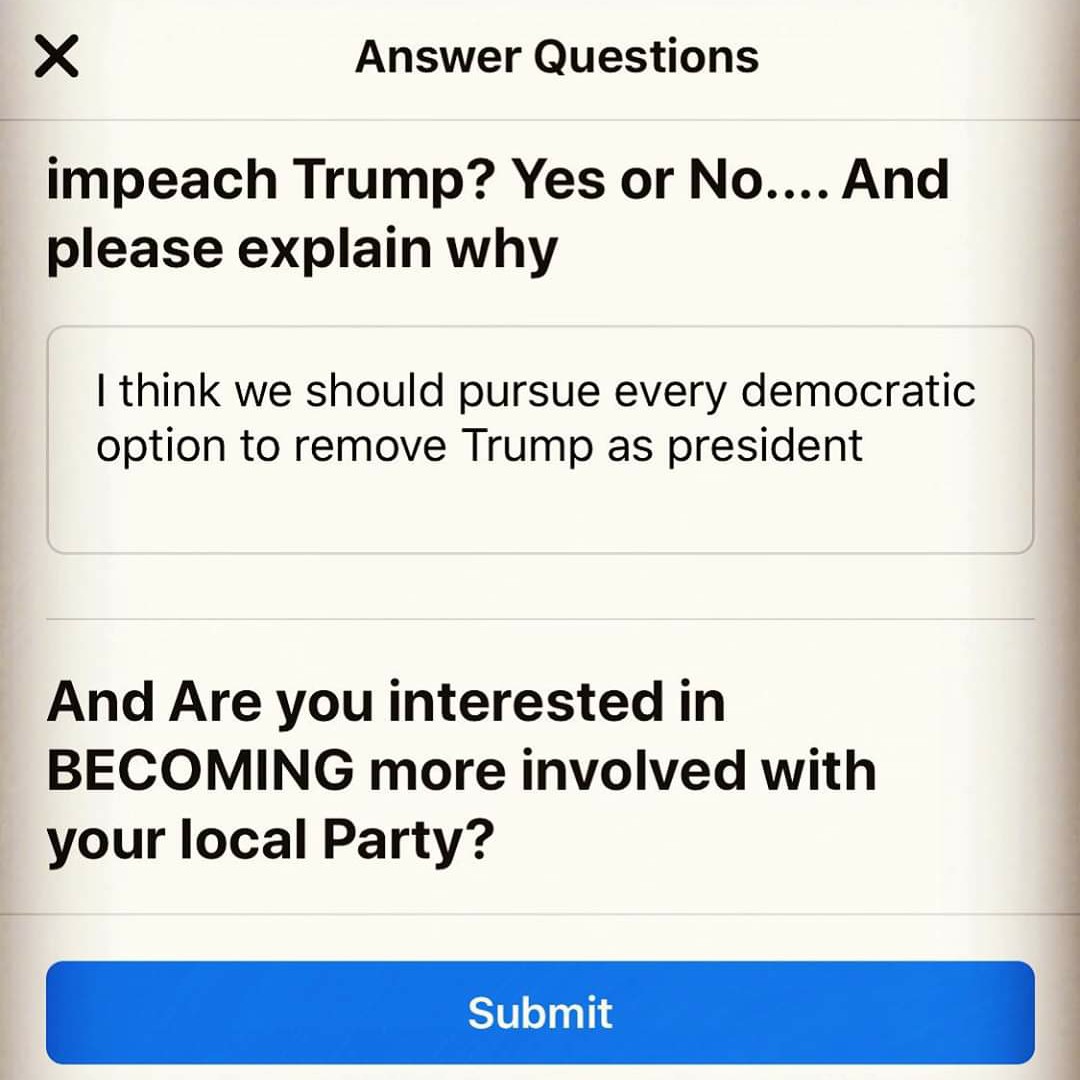Viewport: 1080px width, 1080px height.
Task: Edit the impeach Trump answer field
Action: pyautogui.click(x=540, y=440)
